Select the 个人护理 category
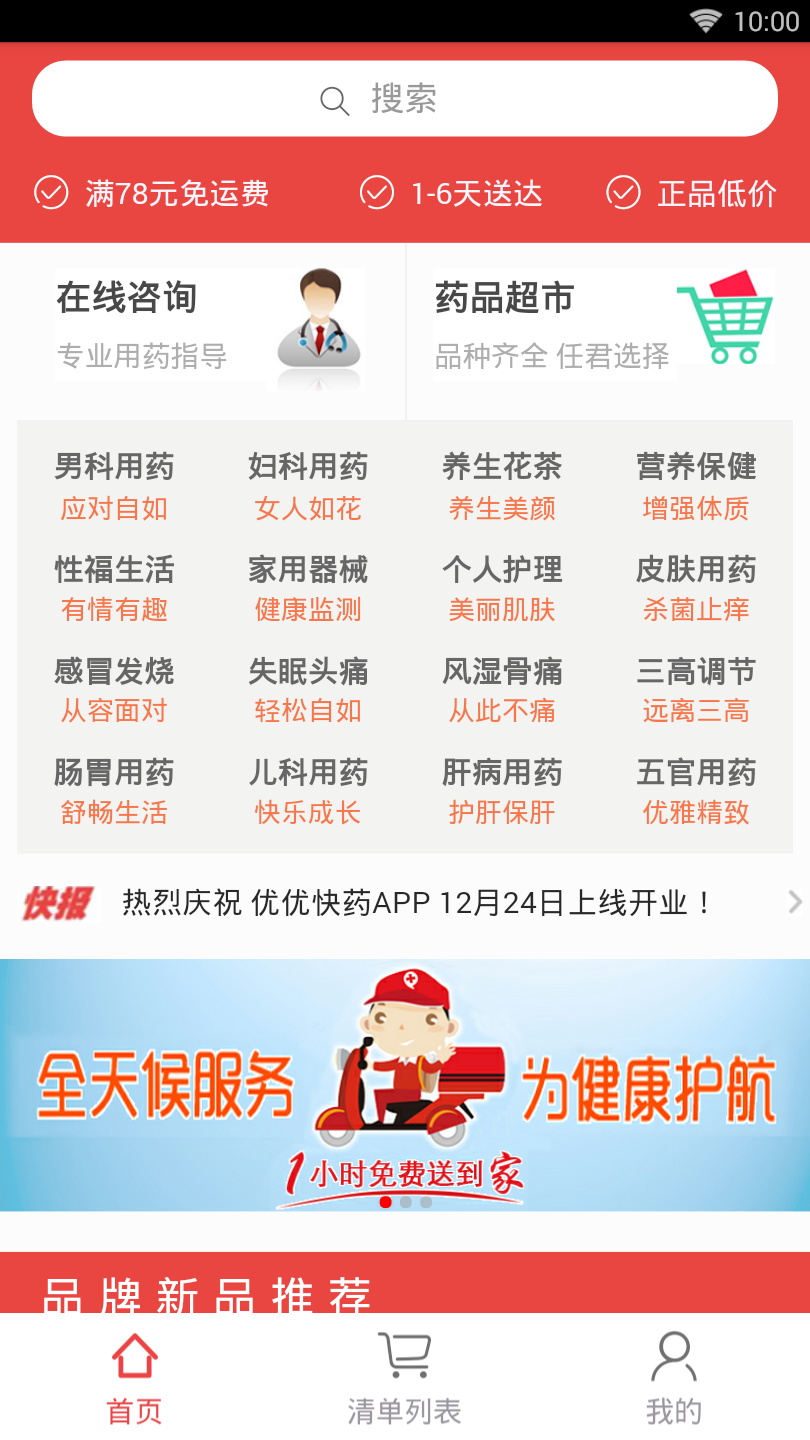The height and width of the screenshot is (1440, 810). [x=502, y=589]
